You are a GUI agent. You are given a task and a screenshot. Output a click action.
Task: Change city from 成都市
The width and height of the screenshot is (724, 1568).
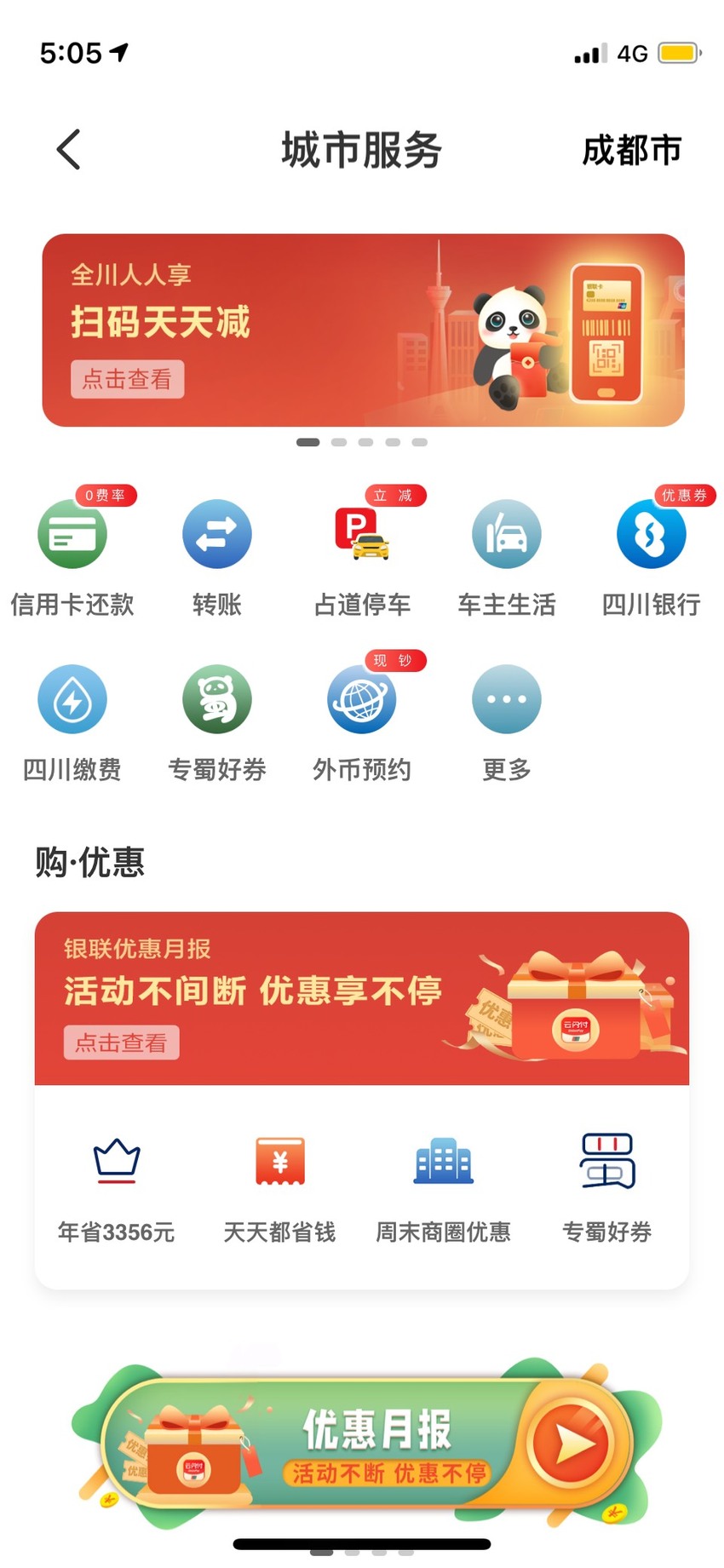631,150
